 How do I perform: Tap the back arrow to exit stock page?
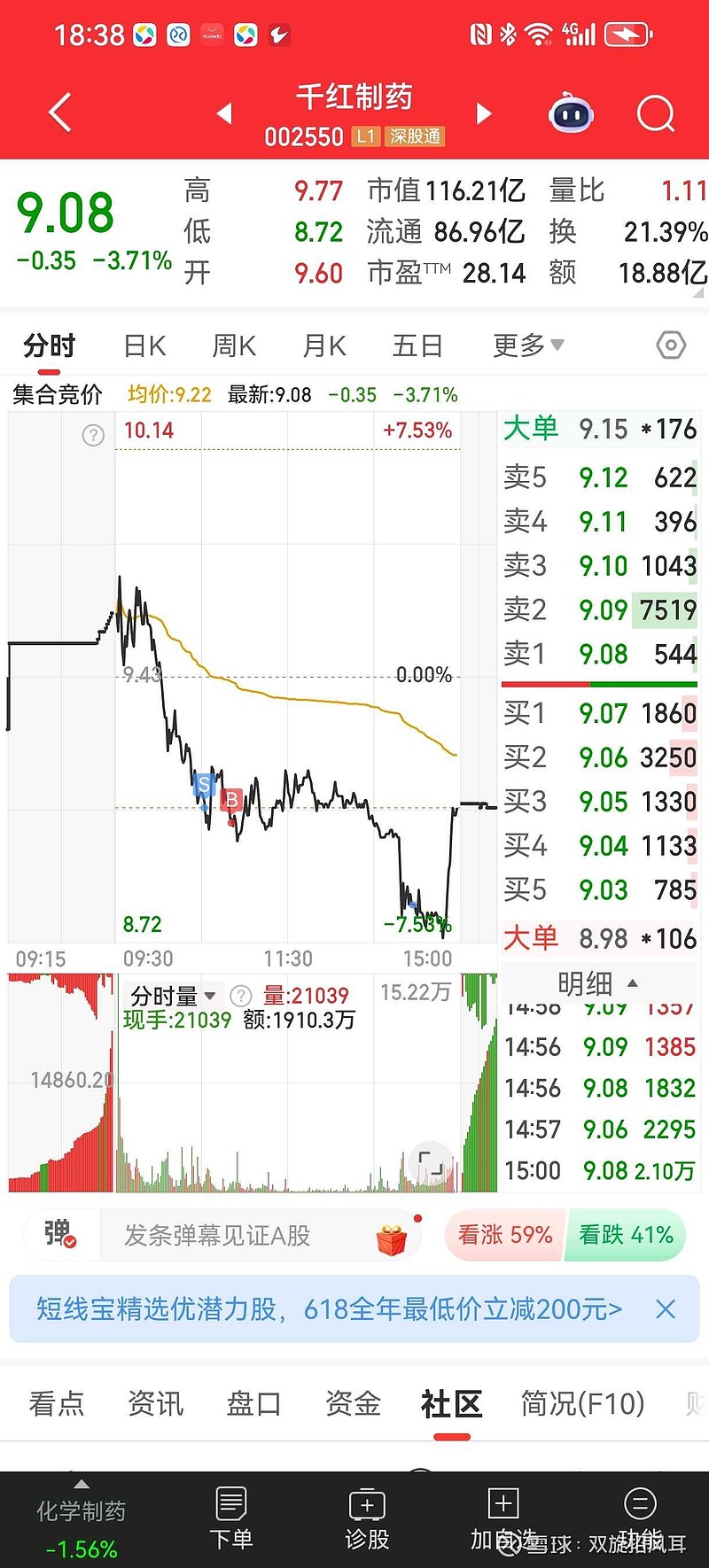tap(59, 113)
